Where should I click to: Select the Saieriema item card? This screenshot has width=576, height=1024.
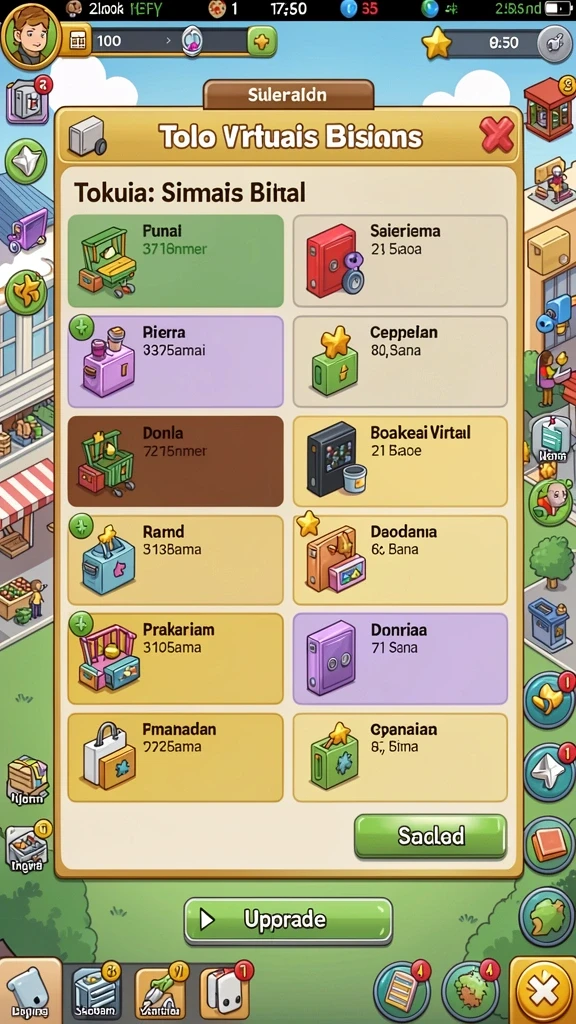tap(400, 261)
